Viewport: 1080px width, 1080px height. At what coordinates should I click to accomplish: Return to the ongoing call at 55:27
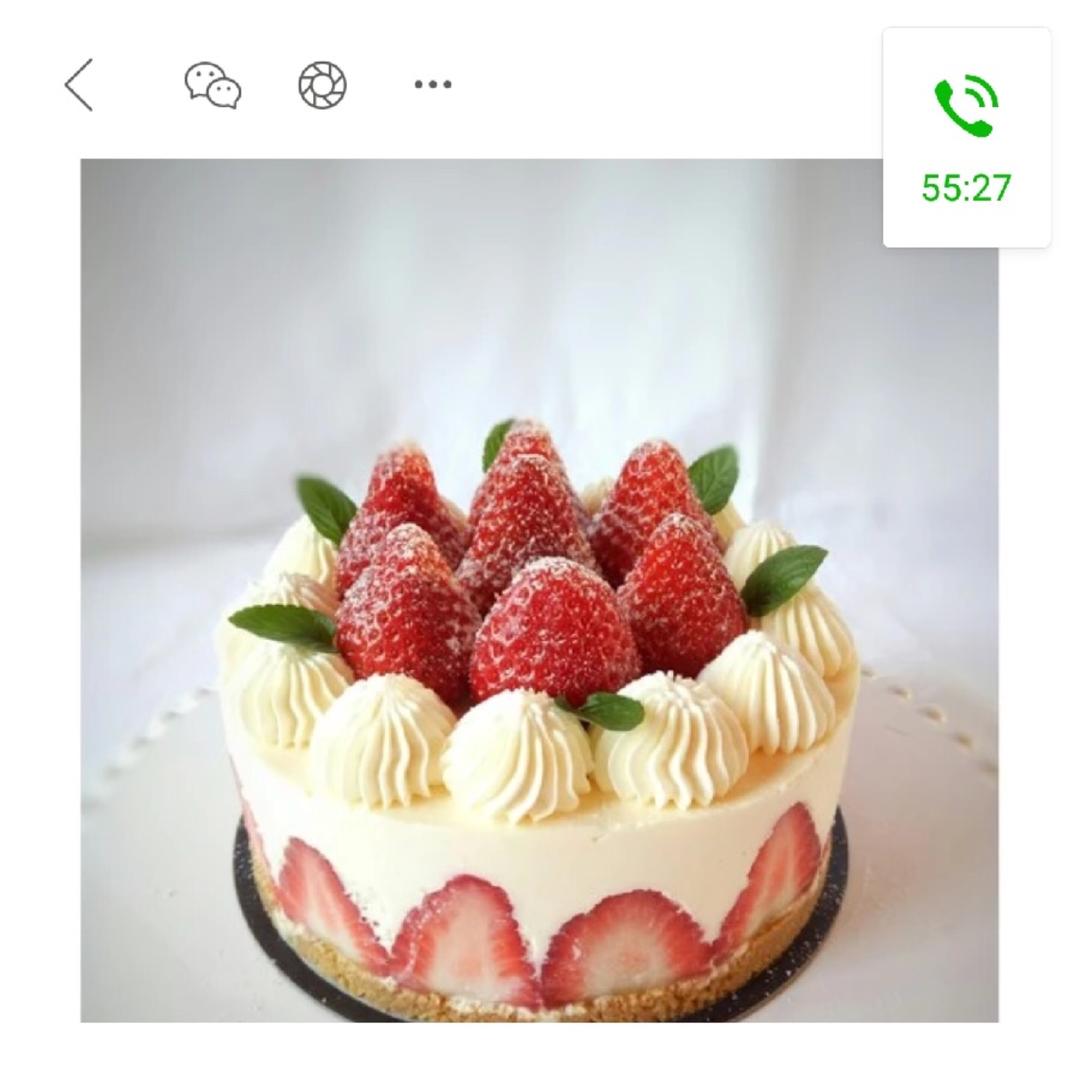click(966, 138)
